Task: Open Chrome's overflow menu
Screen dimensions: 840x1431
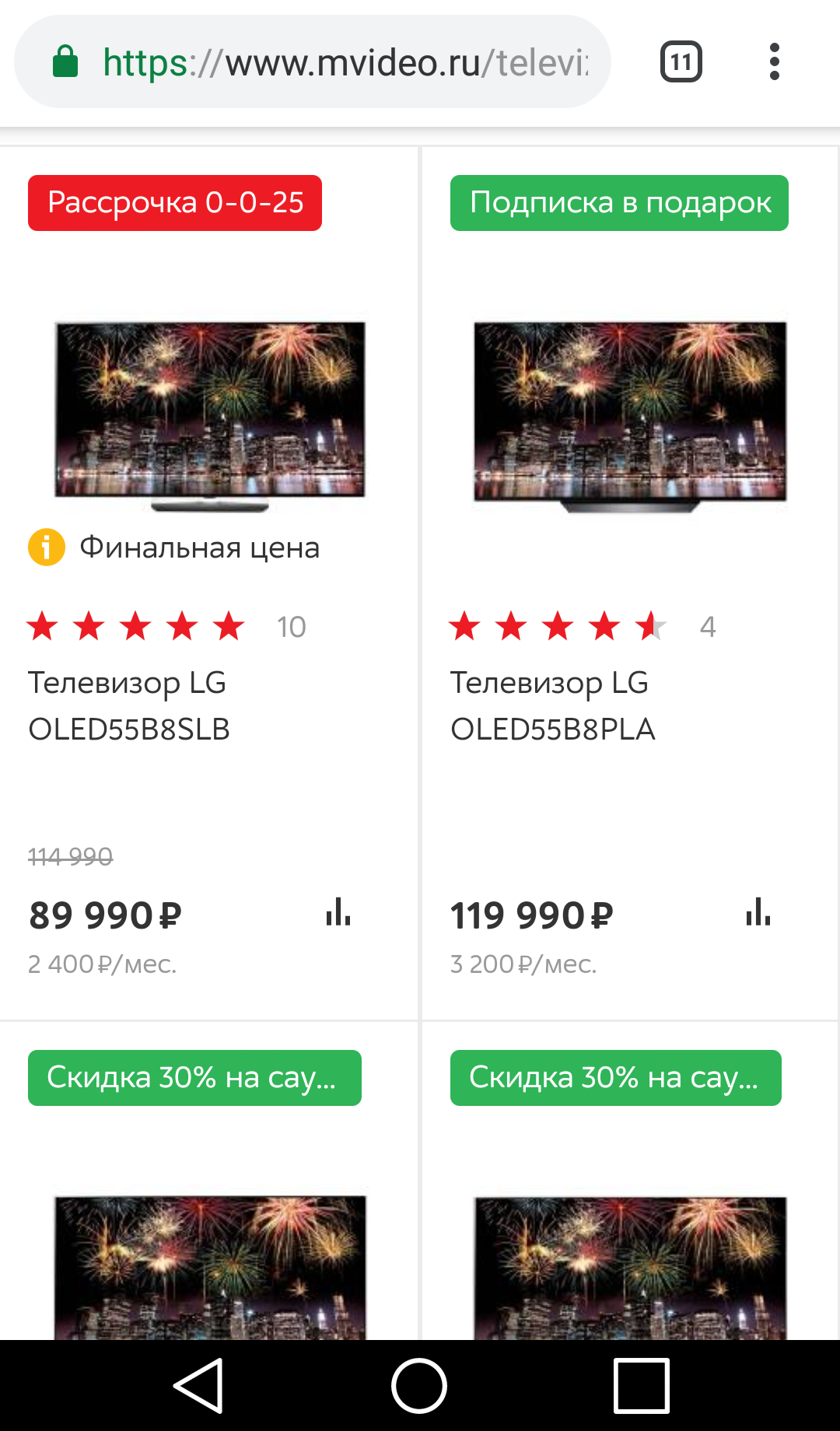Action: click(774, 62)
